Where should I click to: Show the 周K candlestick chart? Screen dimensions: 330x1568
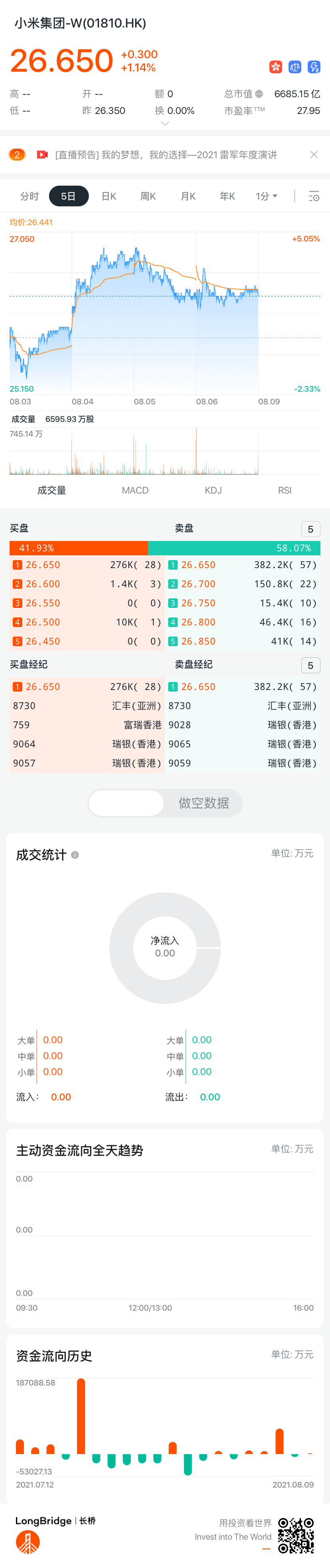pyautogui.click(x=148, y=196)
